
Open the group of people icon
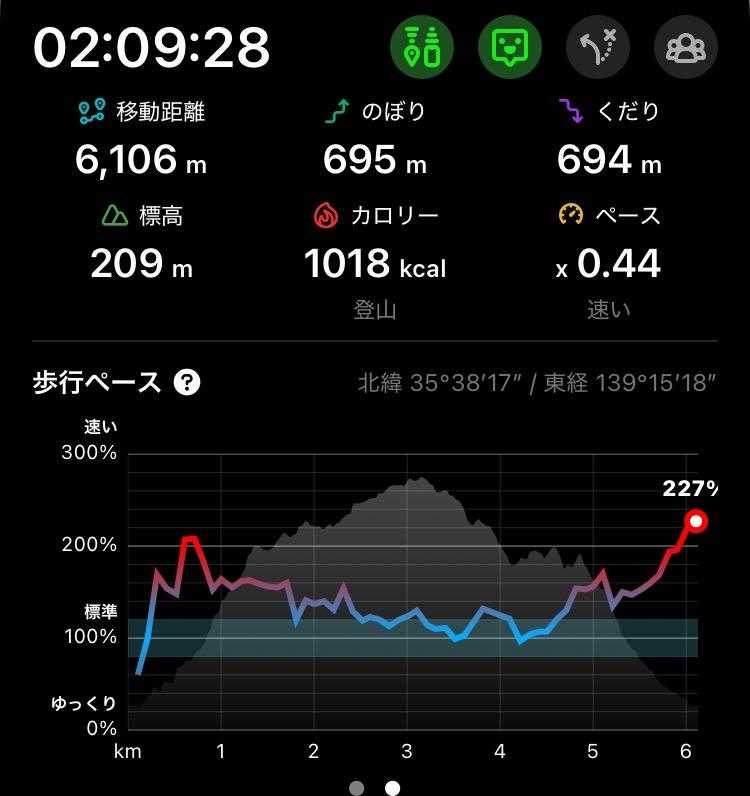pyautogui.click(x=685, y=47)
